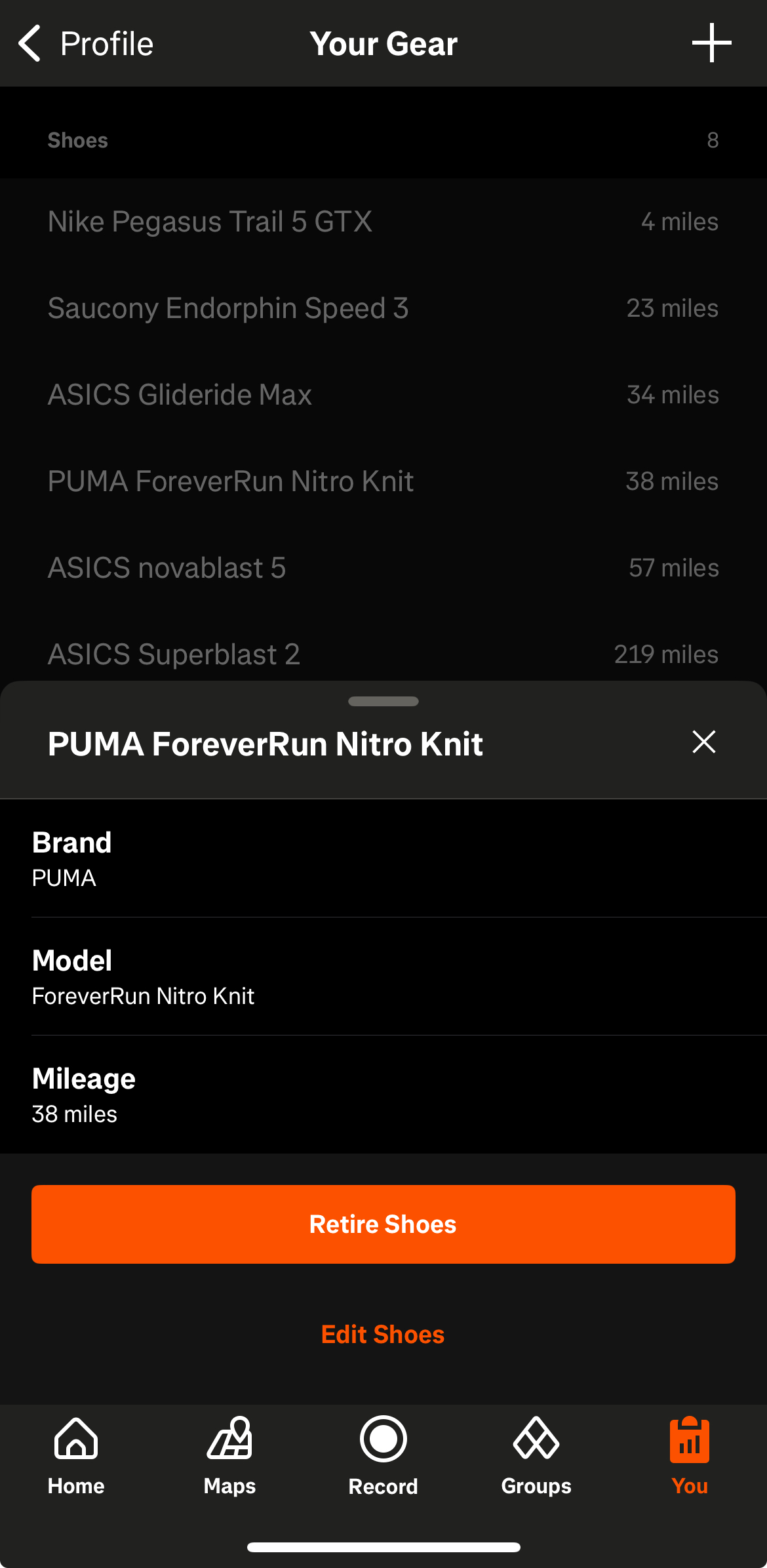Tap the Retire Shoes button
The image size is (767, 1568).
point(383,1224)
